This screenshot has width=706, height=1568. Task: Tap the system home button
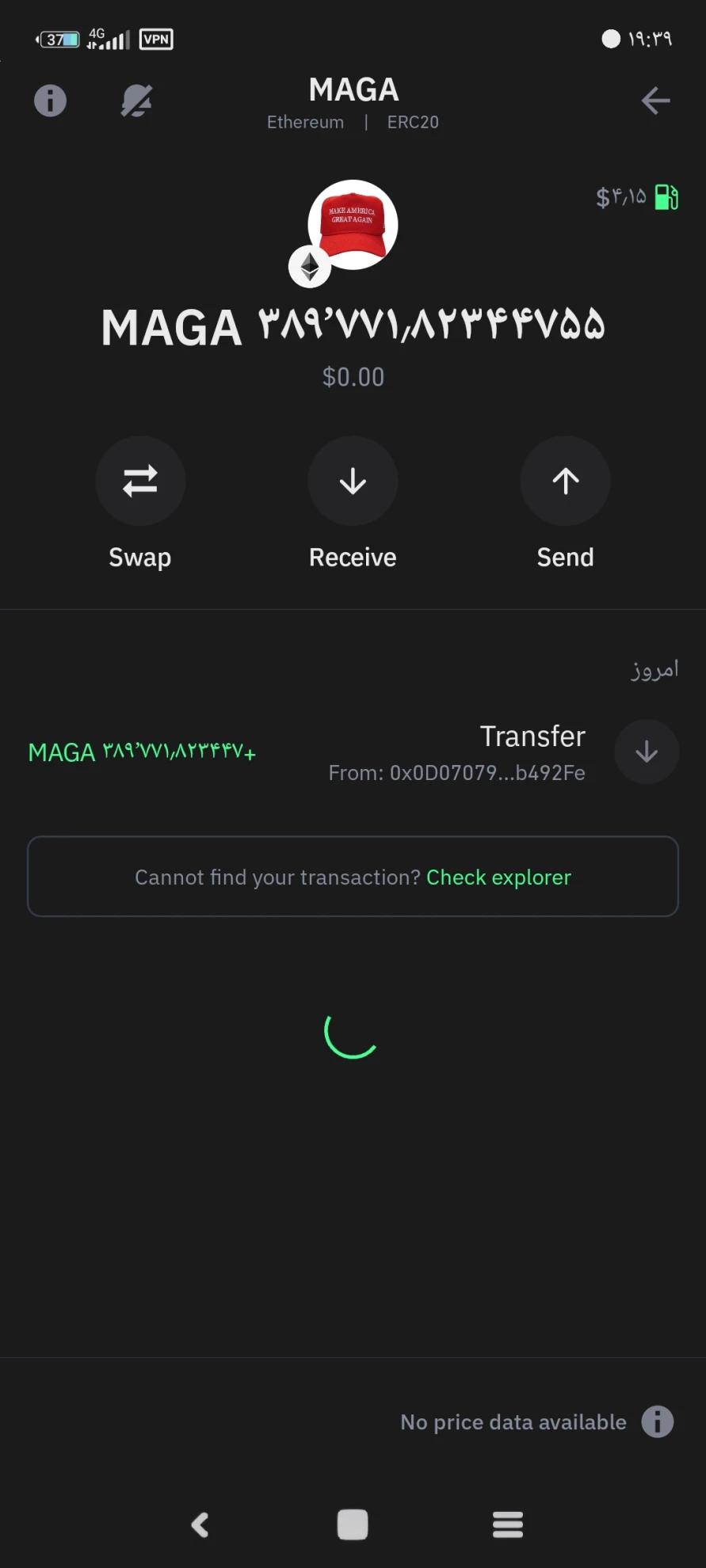pos(353,1524)
